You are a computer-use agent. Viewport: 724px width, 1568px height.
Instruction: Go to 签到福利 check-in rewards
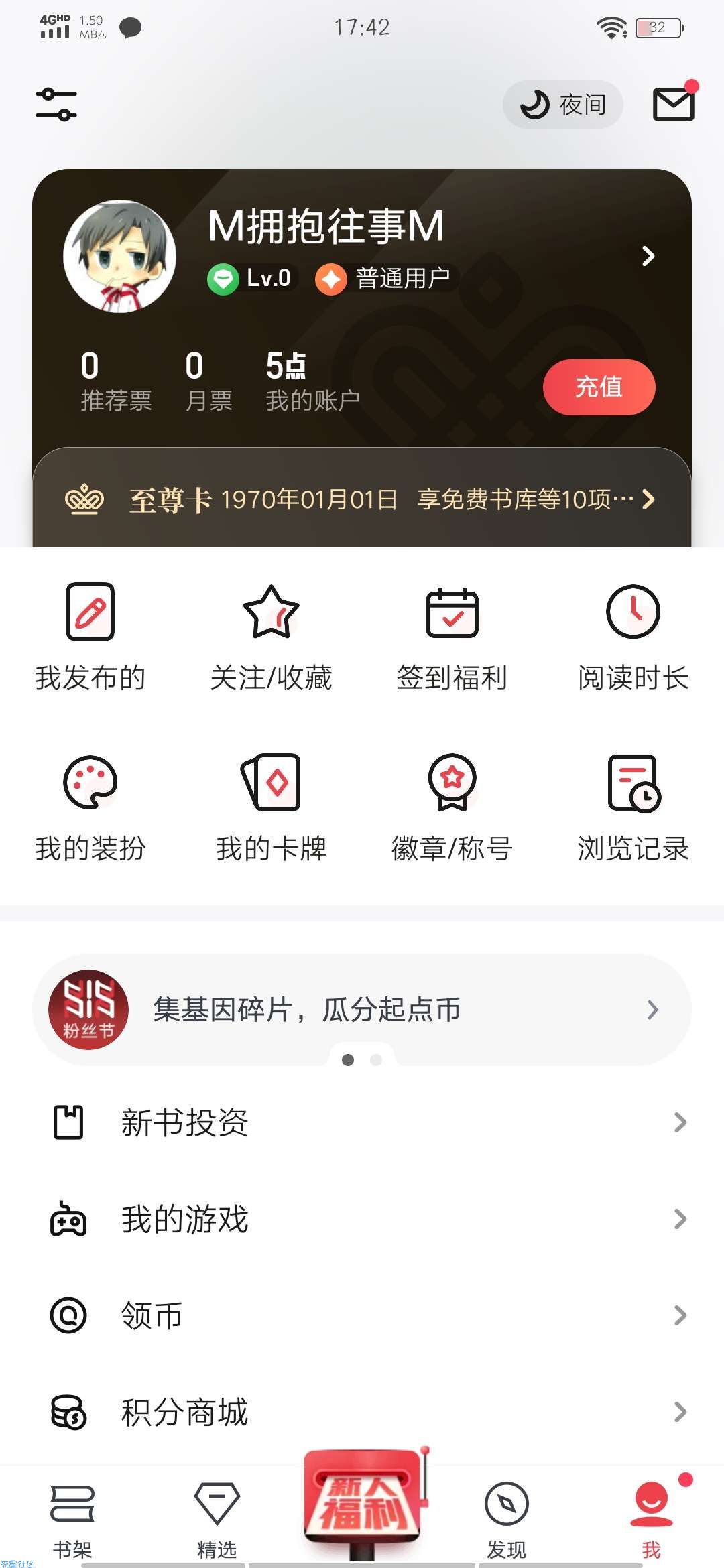pos(452,635)
